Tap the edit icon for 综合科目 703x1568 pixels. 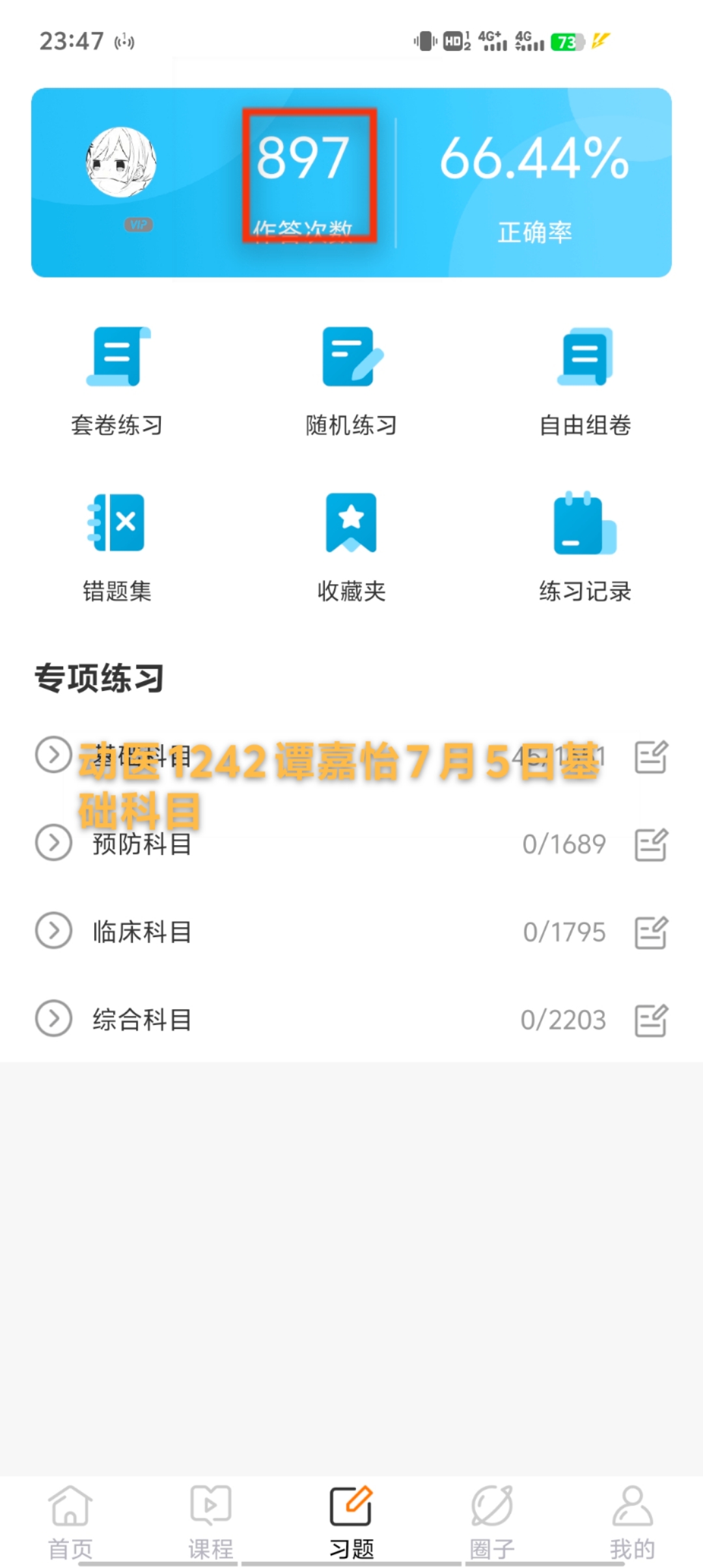652,1020
